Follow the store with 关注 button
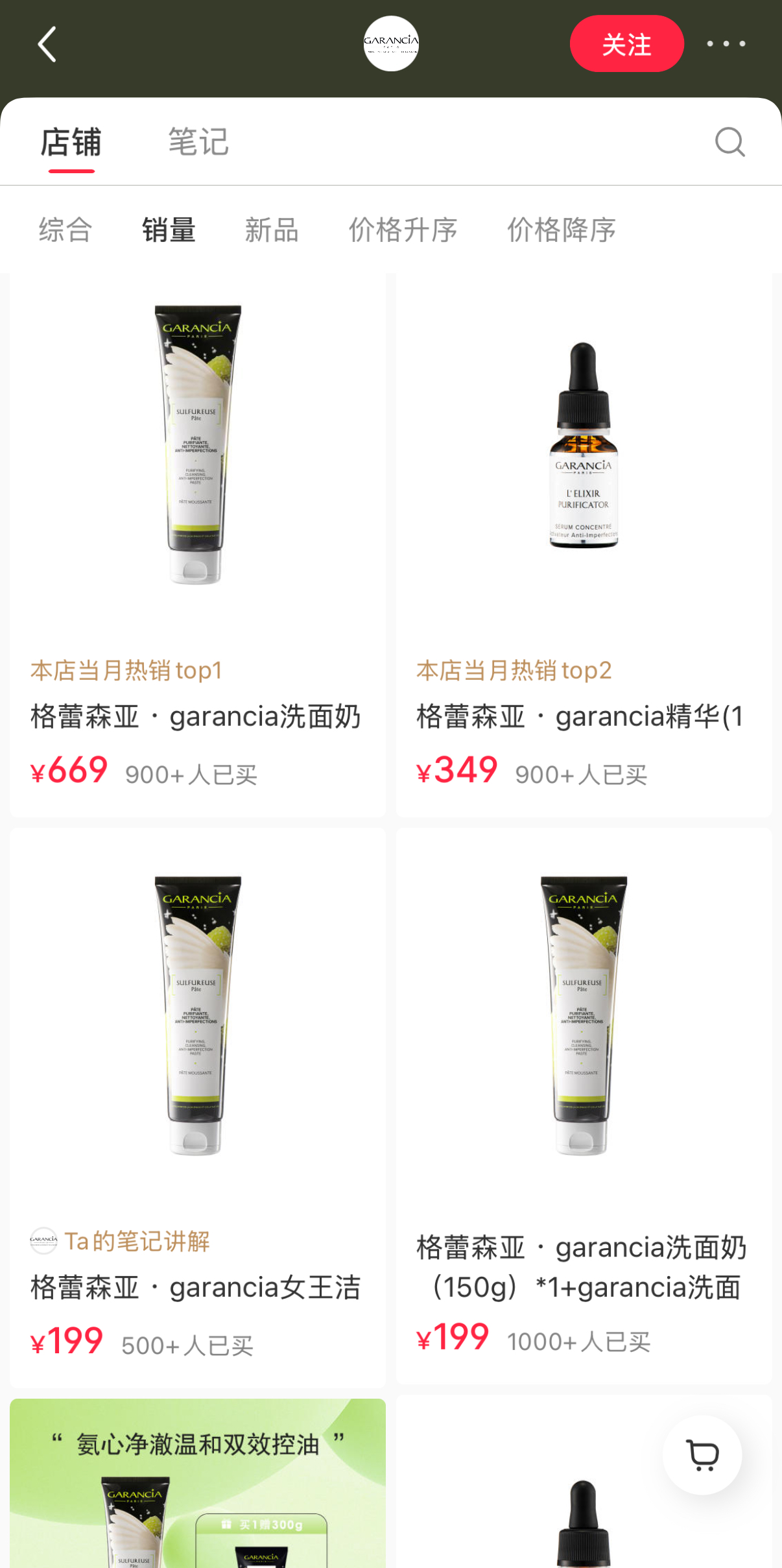The height and width of the screenshot is (1568, 782). (x=626, y=44)
